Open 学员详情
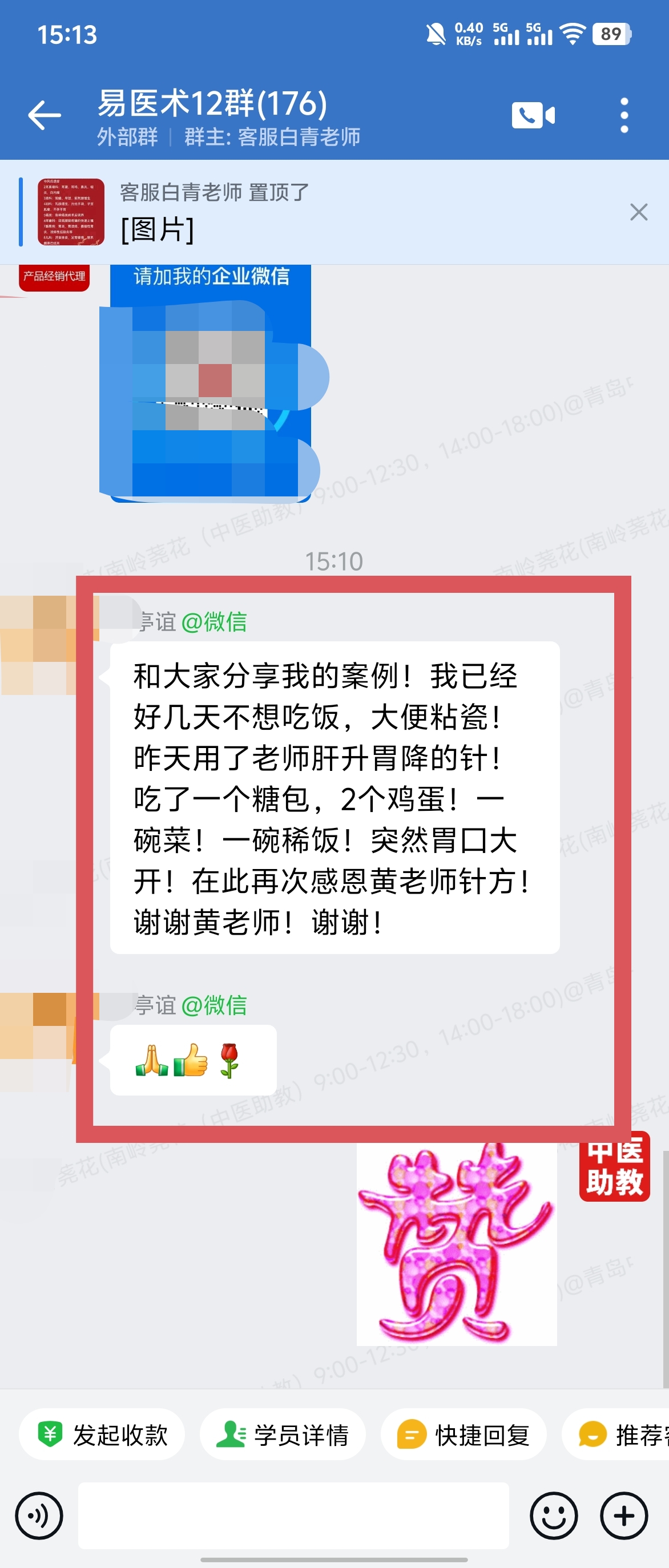 point(283,1435)
